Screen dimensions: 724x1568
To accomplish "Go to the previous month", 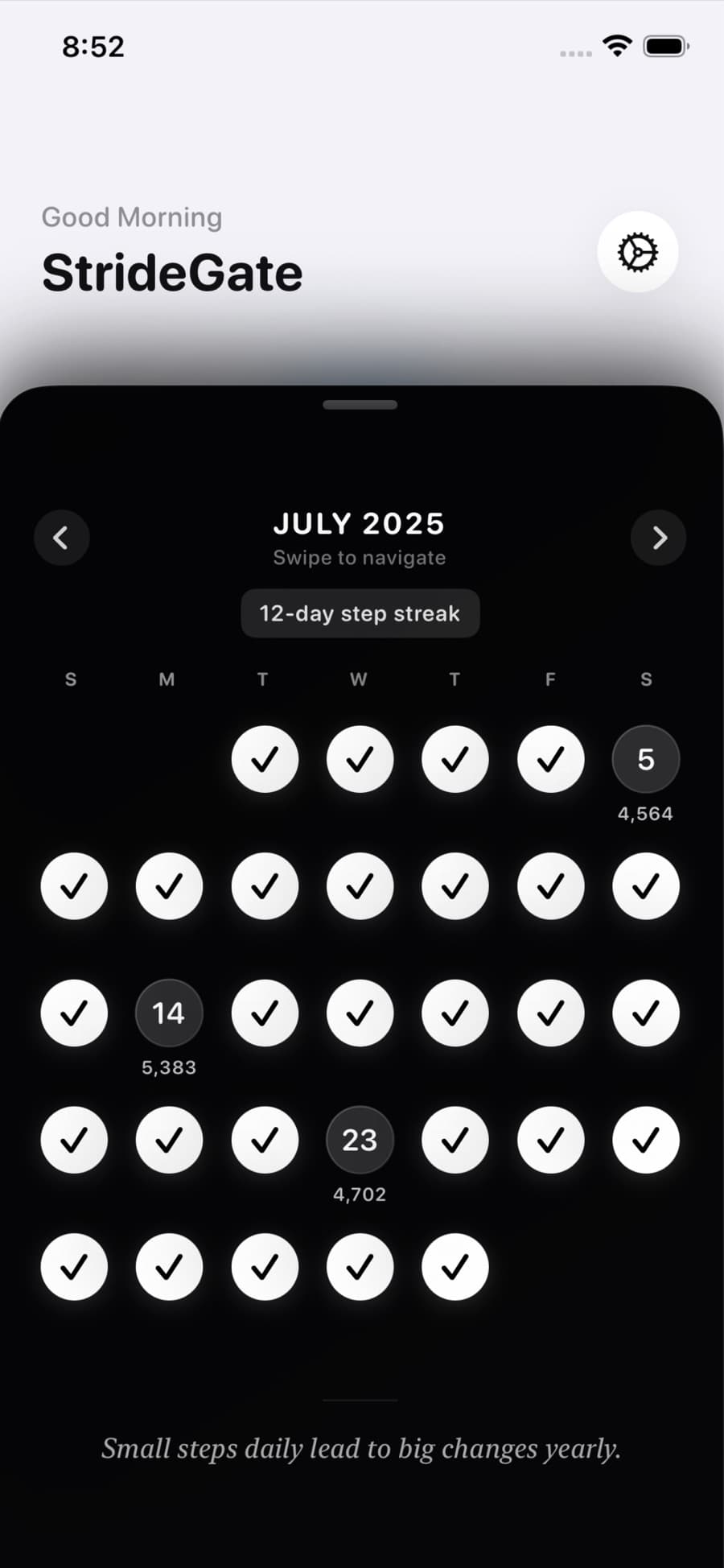I will click(61, 538).
